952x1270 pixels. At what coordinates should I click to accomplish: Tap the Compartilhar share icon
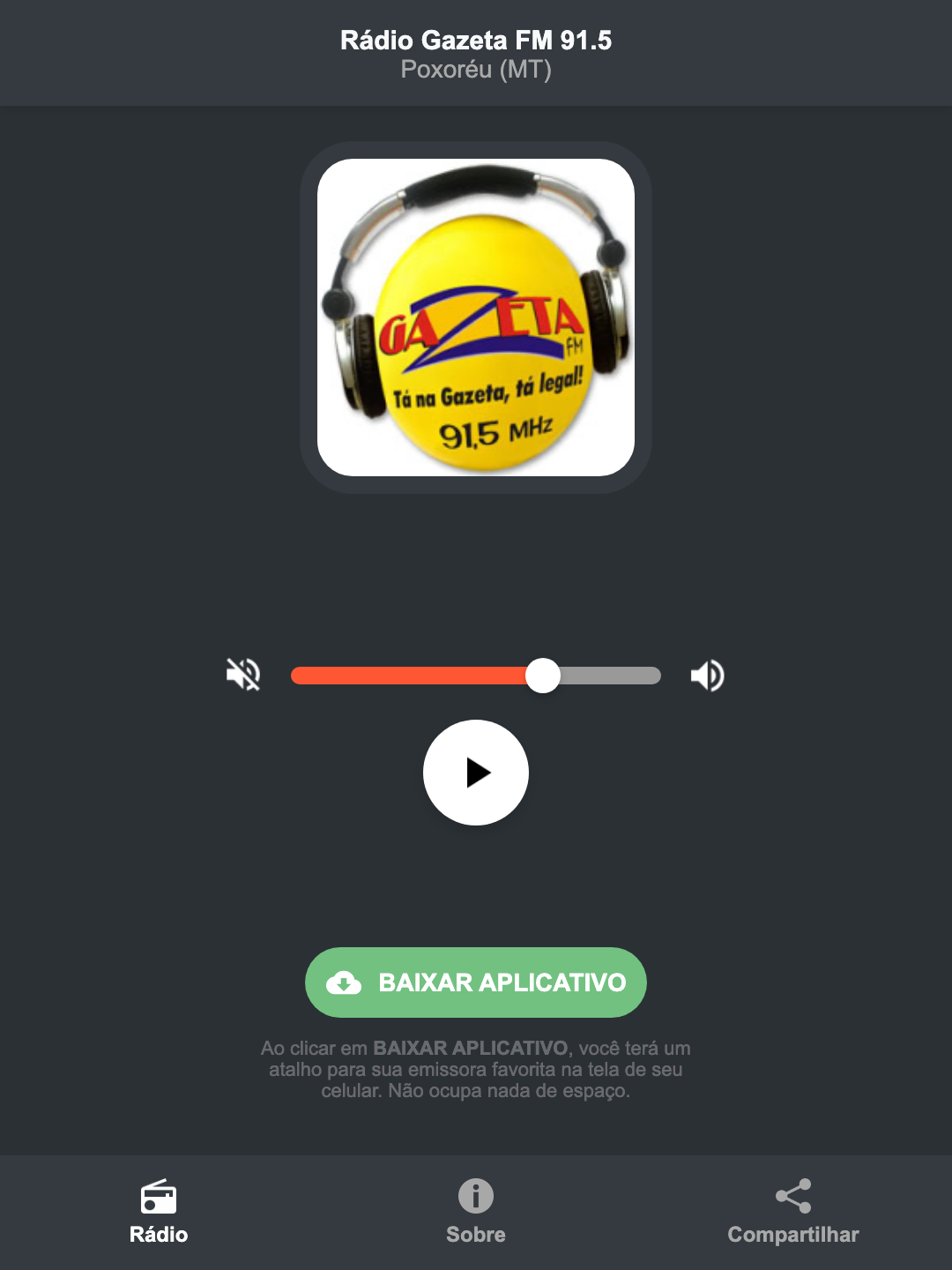792,1198
